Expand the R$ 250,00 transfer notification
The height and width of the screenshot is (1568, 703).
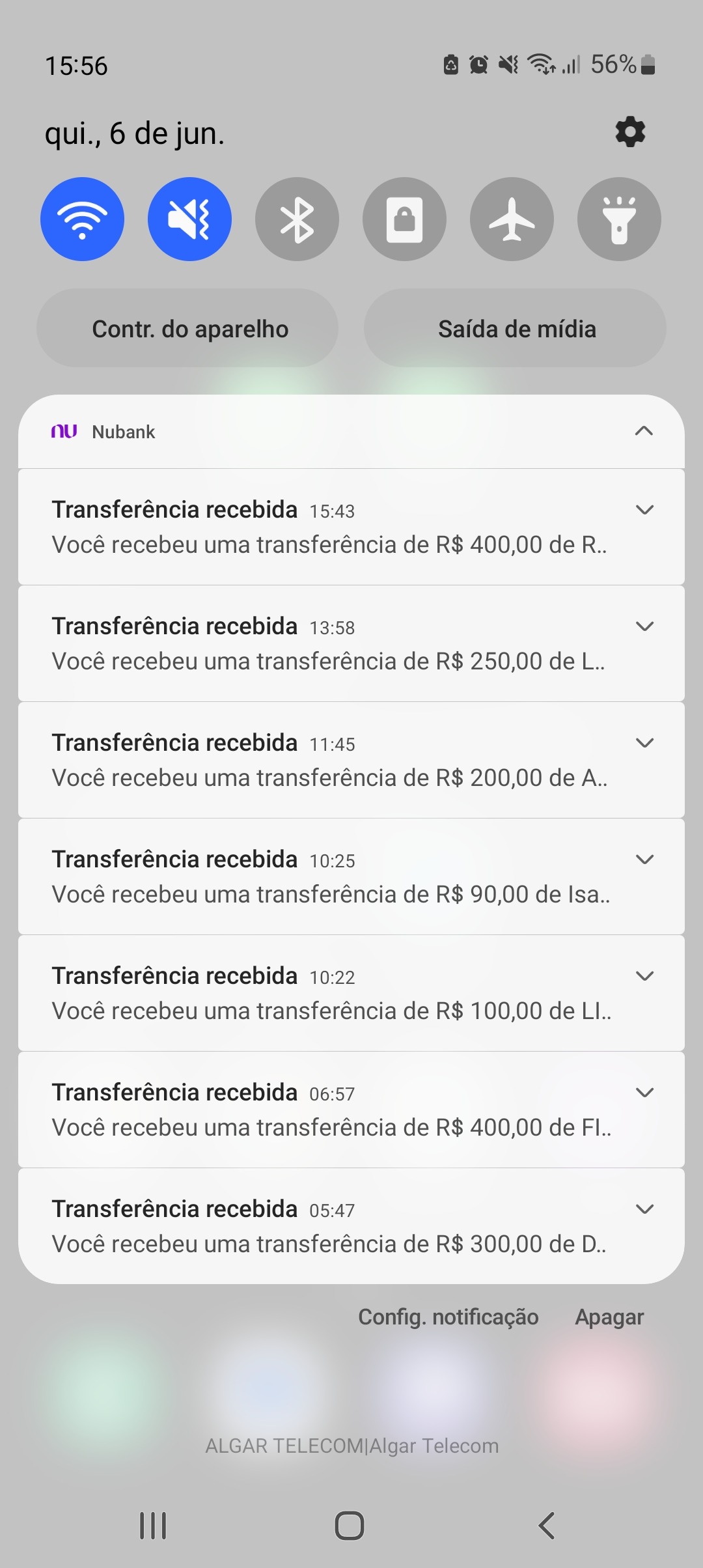coord(644,626)
